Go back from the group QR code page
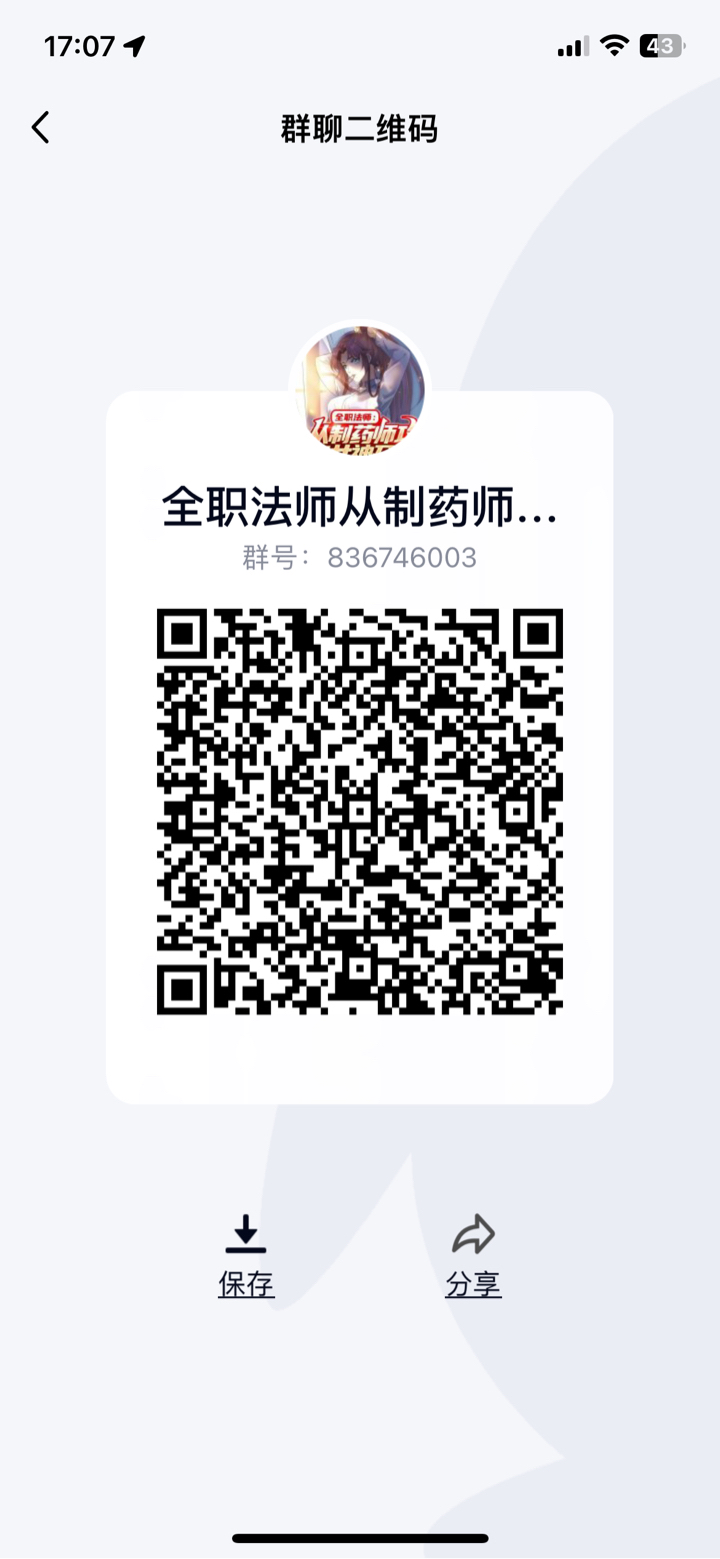Screen dimensions: 720x1559 pyautogui.click(x=40, y=128)
